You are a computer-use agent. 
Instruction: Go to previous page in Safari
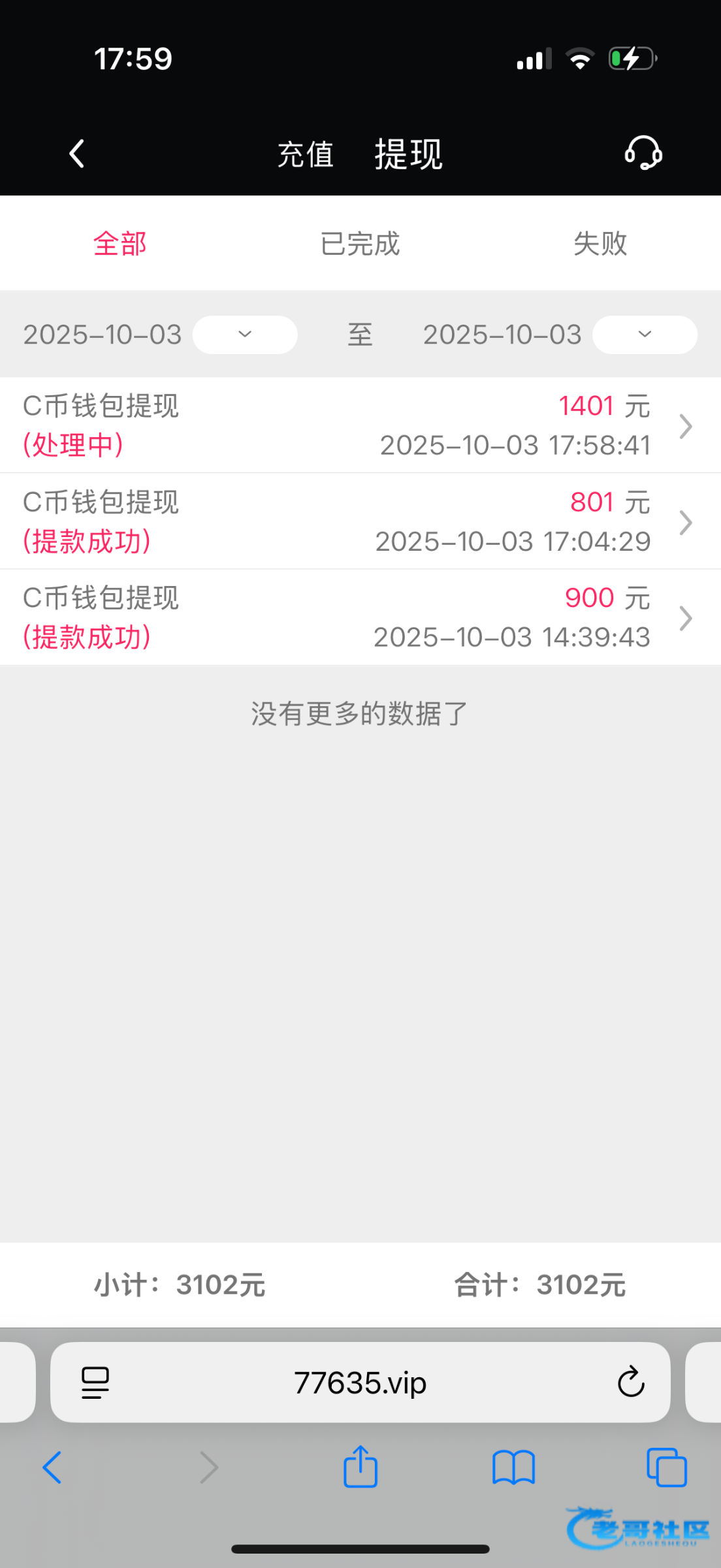click(x=52, y=1467)
